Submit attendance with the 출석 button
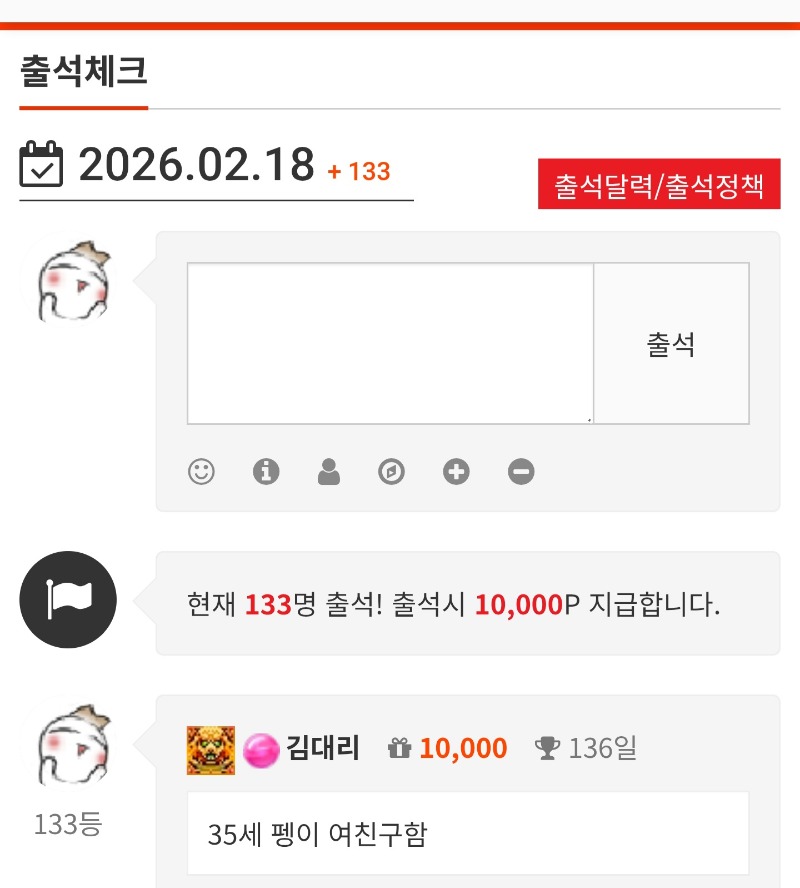 click(x=671, y=344)
